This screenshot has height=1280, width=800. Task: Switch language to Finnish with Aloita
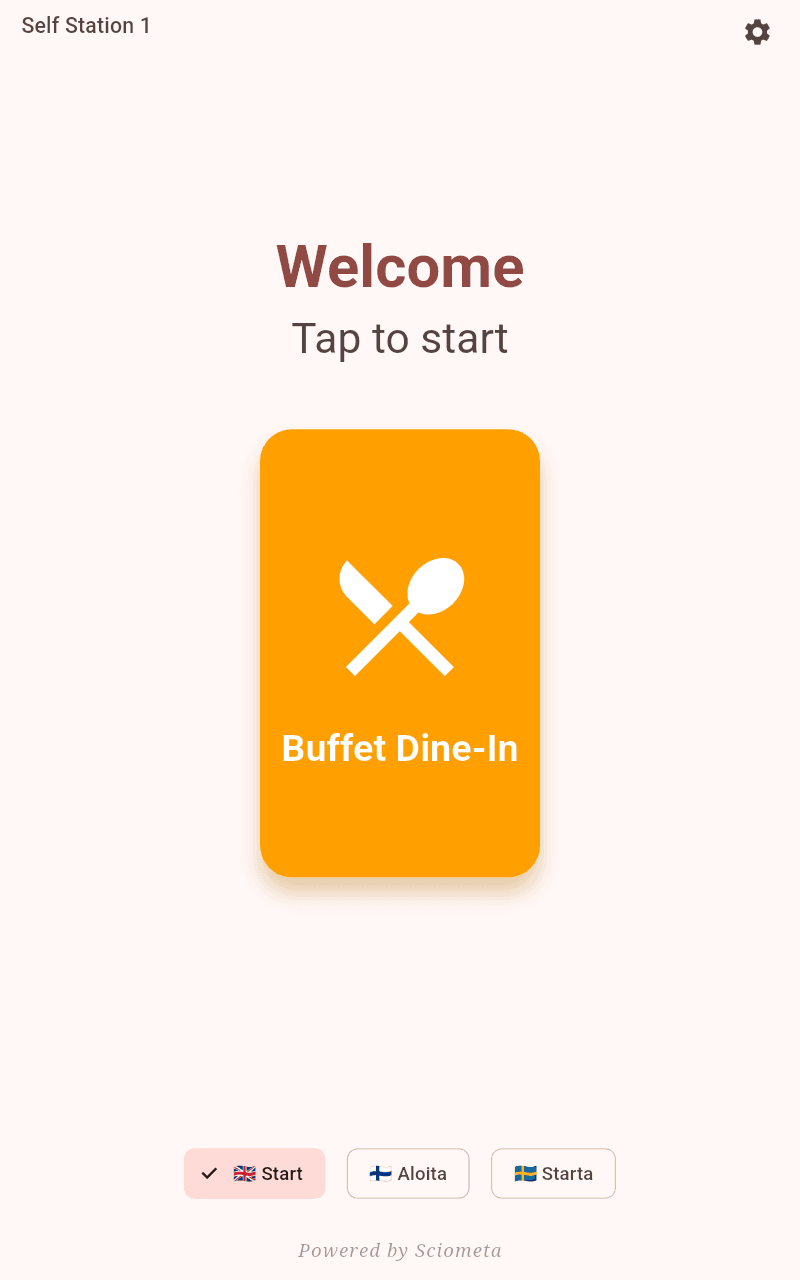point(408,1174)
